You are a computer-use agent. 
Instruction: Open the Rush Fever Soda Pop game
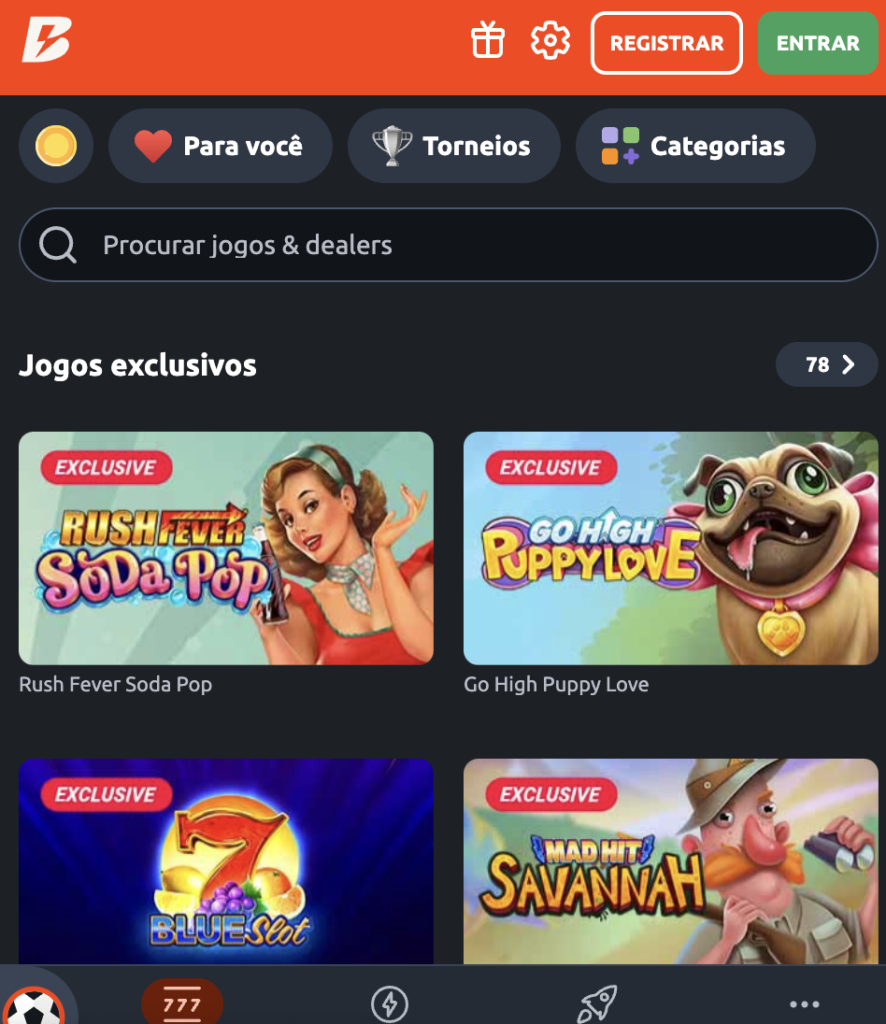pos(226,548)
